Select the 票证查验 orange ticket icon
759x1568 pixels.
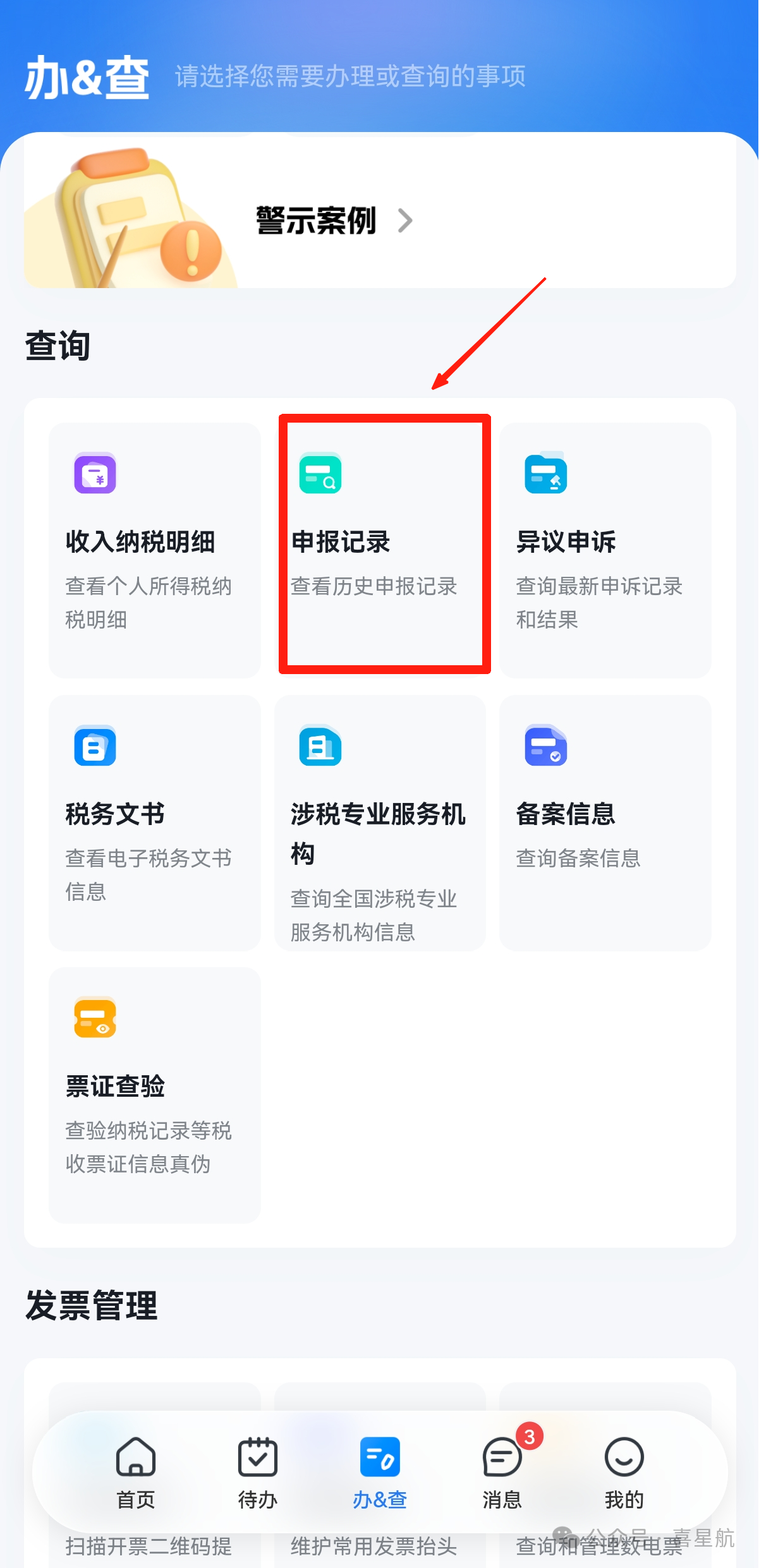coord(94,1018)
